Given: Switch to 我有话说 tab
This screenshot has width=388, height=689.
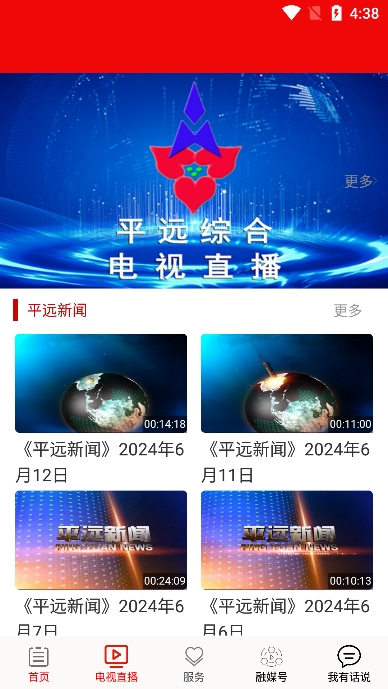Looking at the screenshot, I should click(x=349, y=663).
